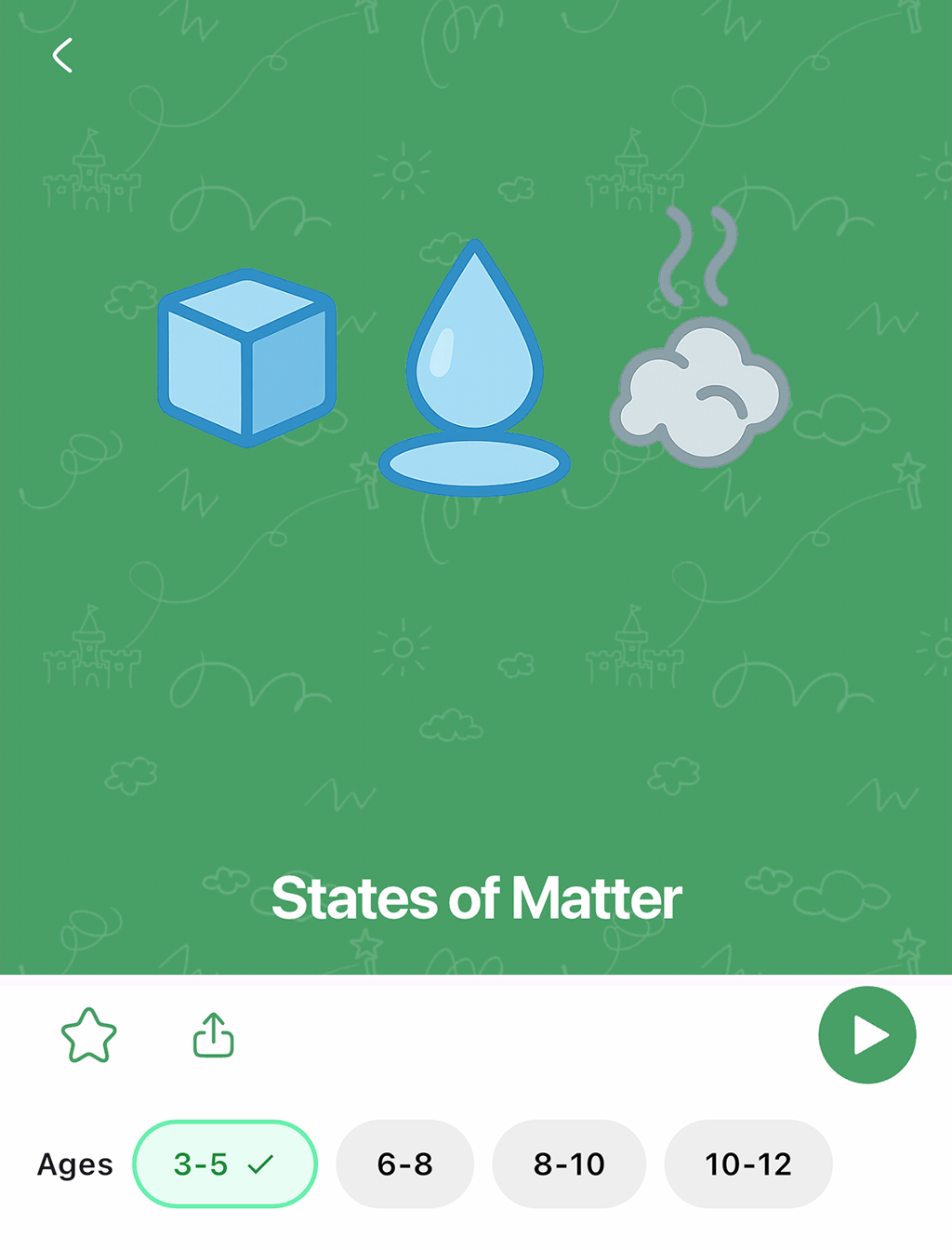Start the States of Matter lesson
The height and width of the screenshot is (1250, 952).
(x=866, y=1034)
